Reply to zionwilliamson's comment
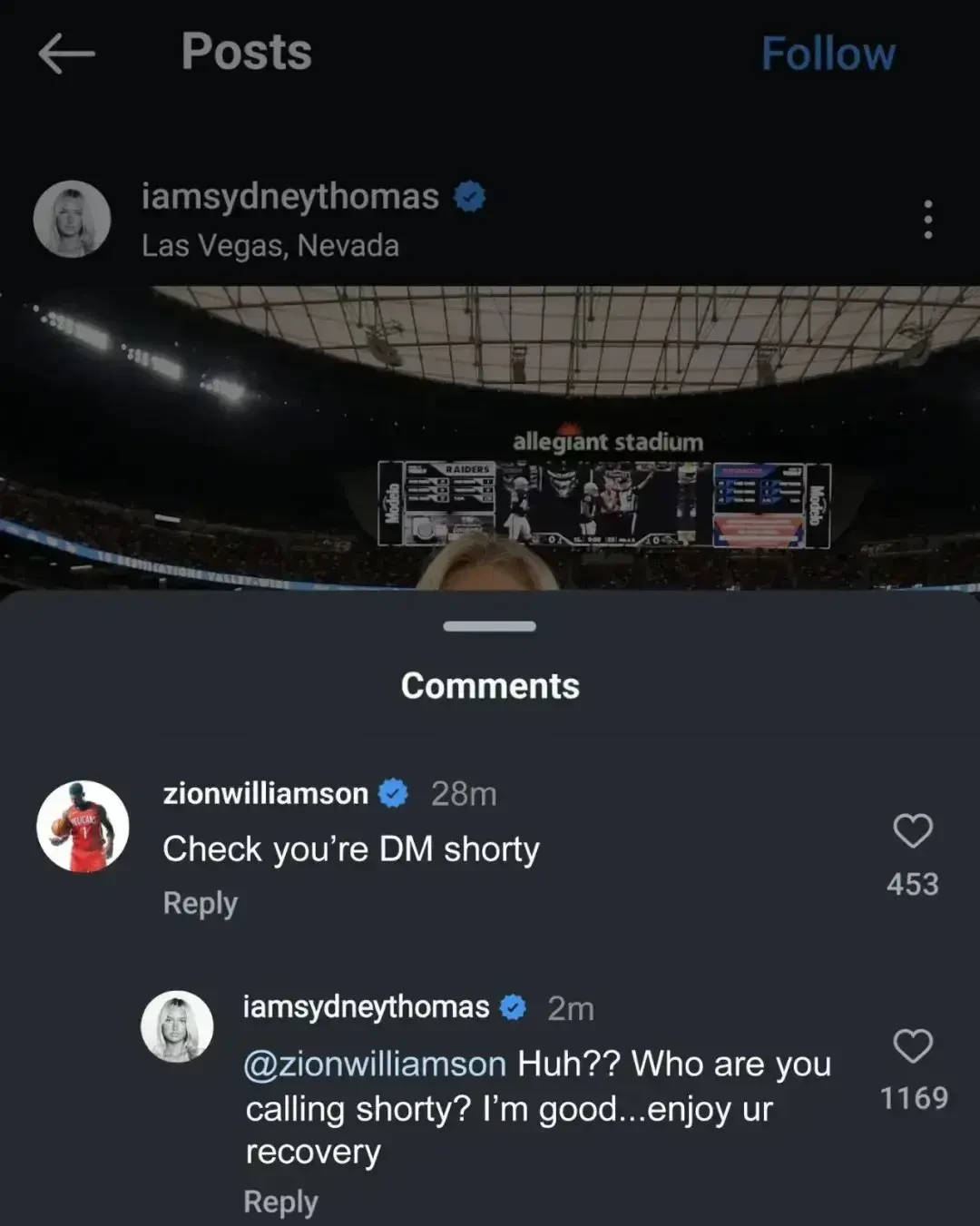 point(200,903)
